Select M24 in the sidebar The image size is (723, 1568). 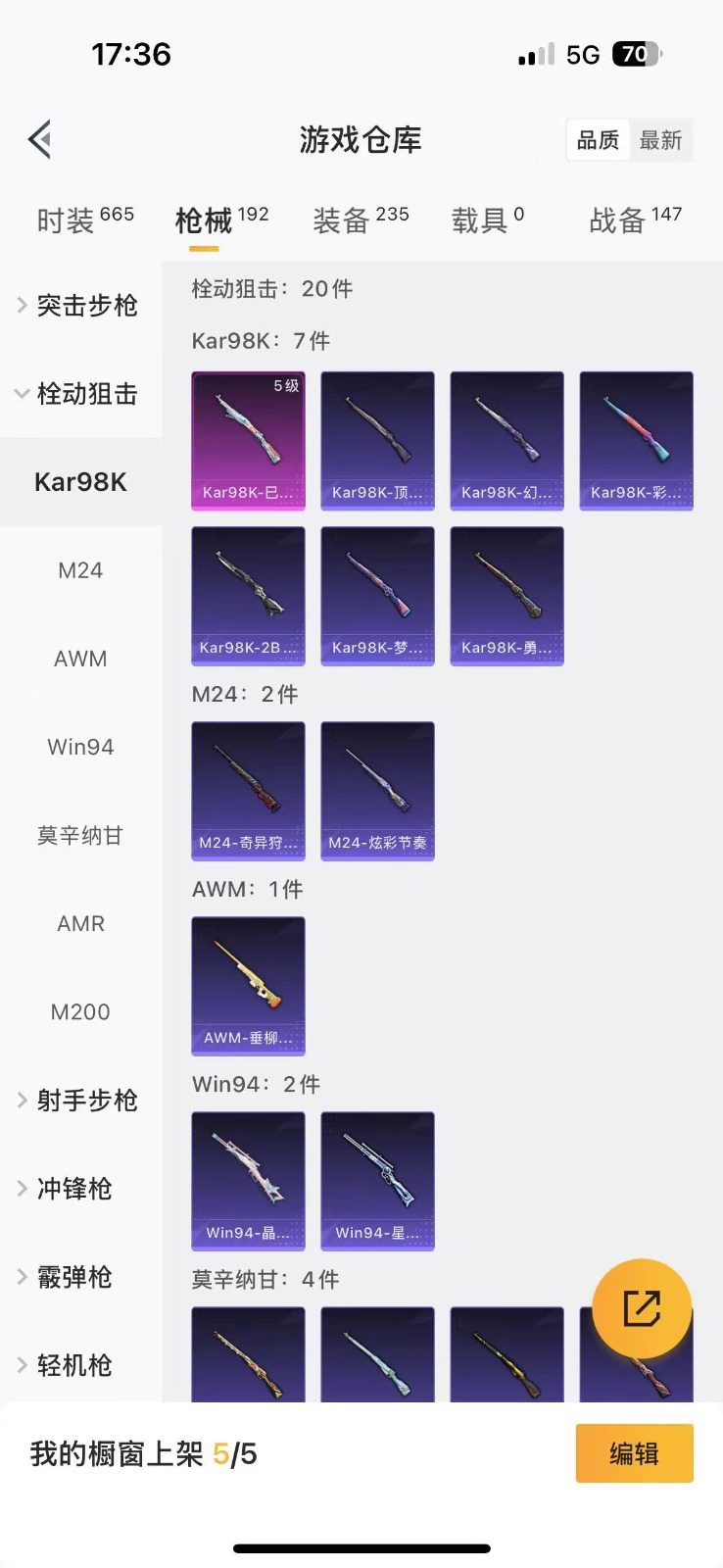pos(80,570)
